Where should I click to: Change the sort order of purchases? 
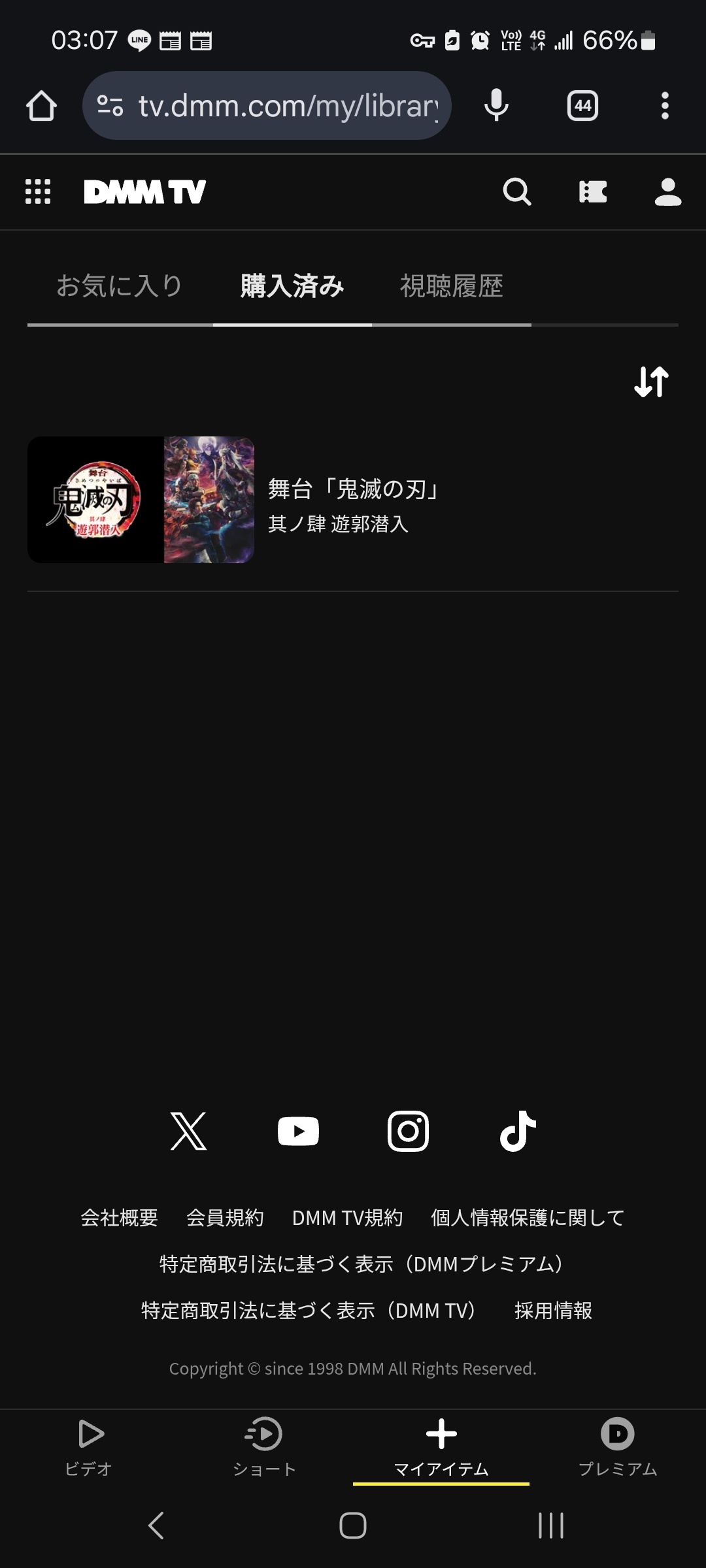[x=651, y=382]
